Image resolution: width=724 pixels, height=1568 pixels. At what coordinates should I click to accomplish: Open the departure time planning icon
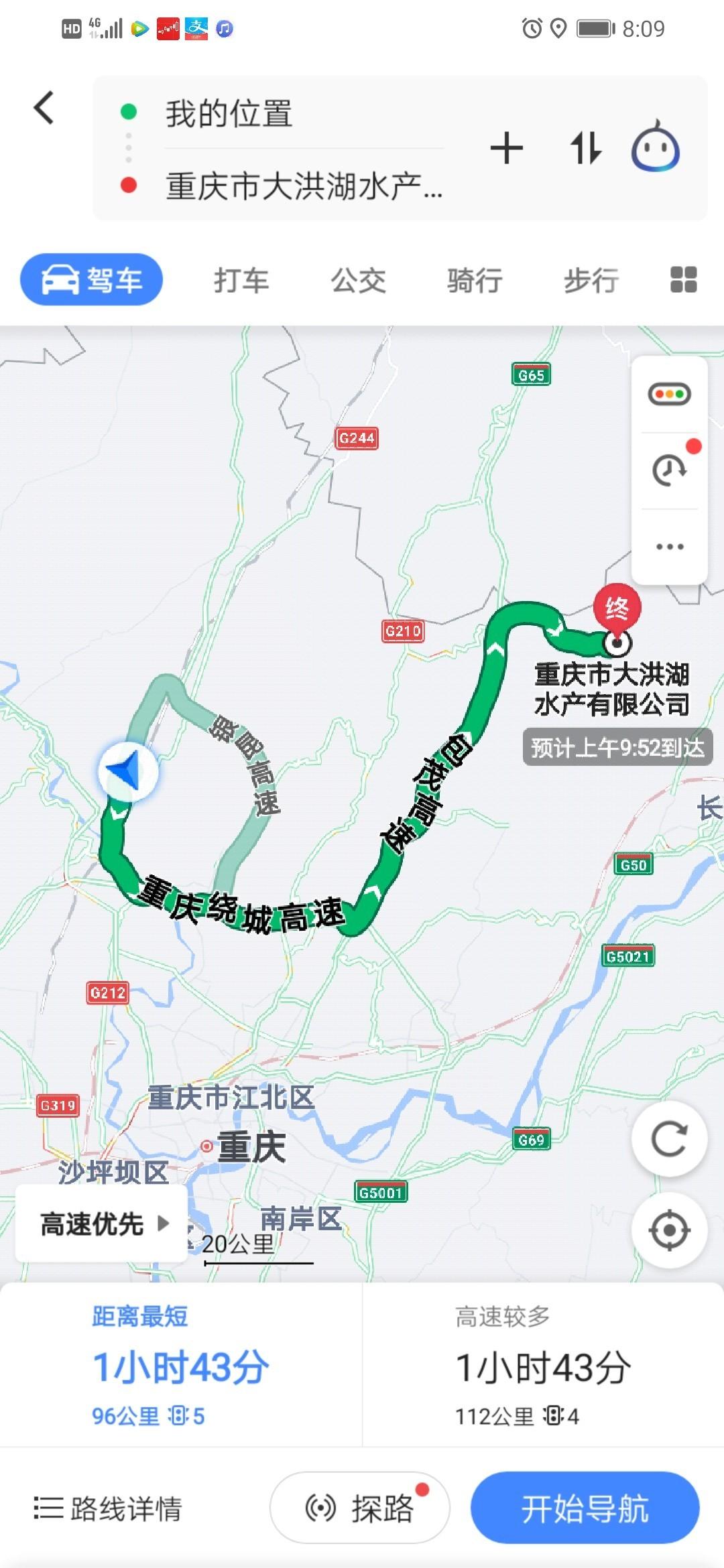[669, 470]
